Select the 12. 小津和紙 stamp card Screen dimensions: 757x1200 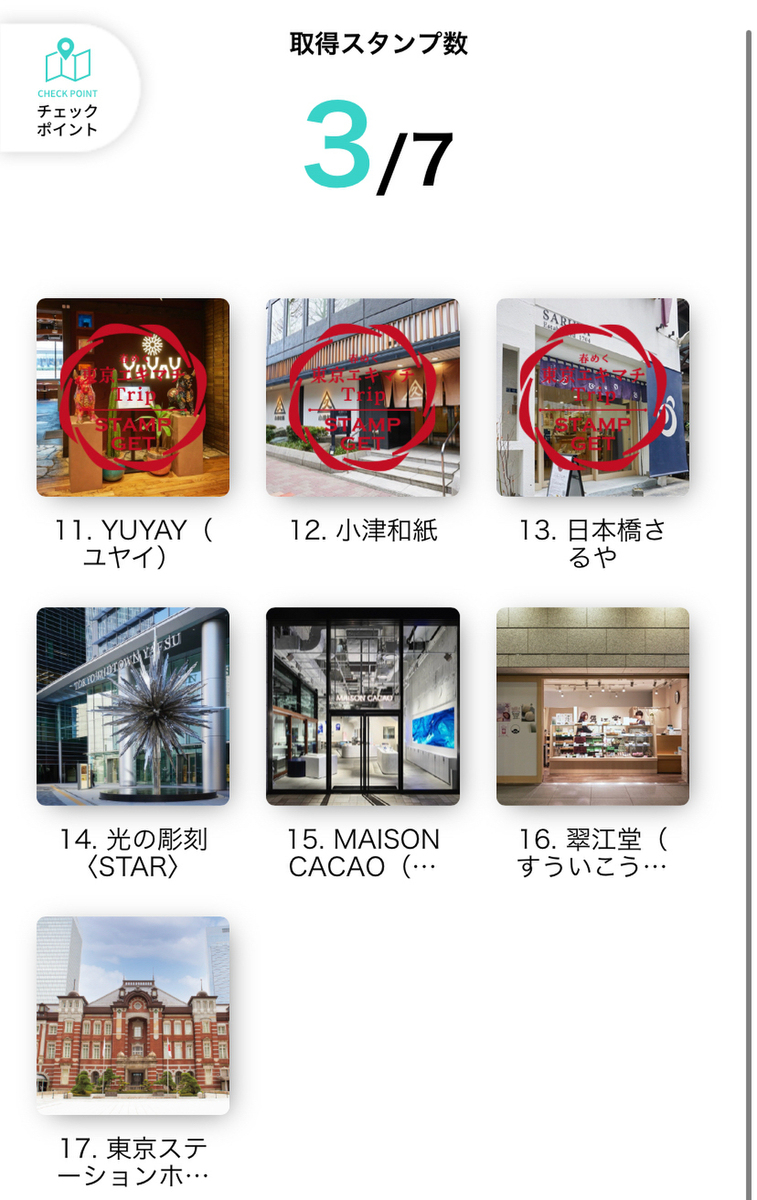(x=363, y=397)
